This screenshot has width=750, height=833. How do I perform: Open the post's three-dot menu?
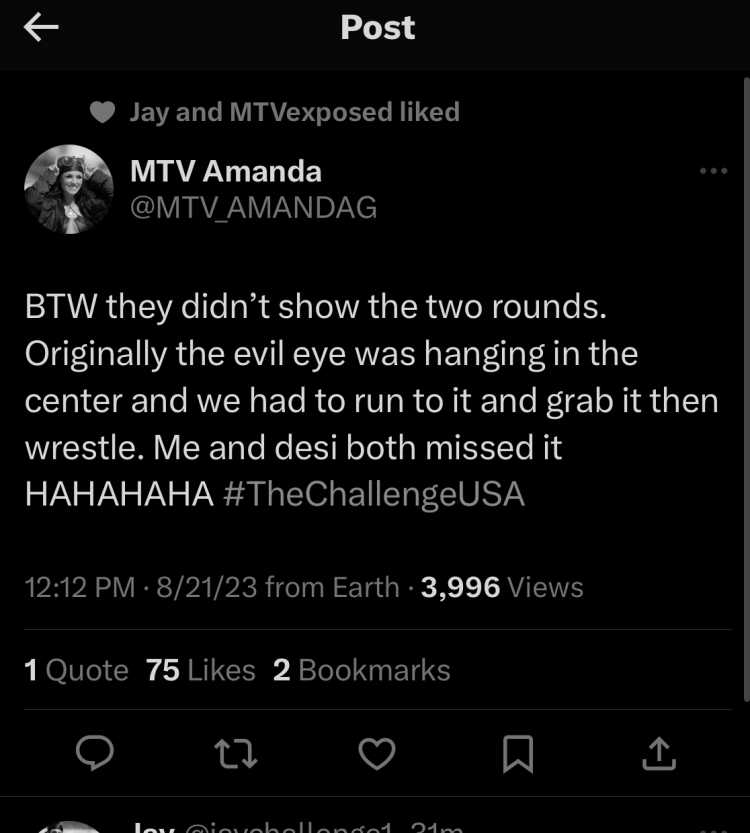[x=713, y=171]
